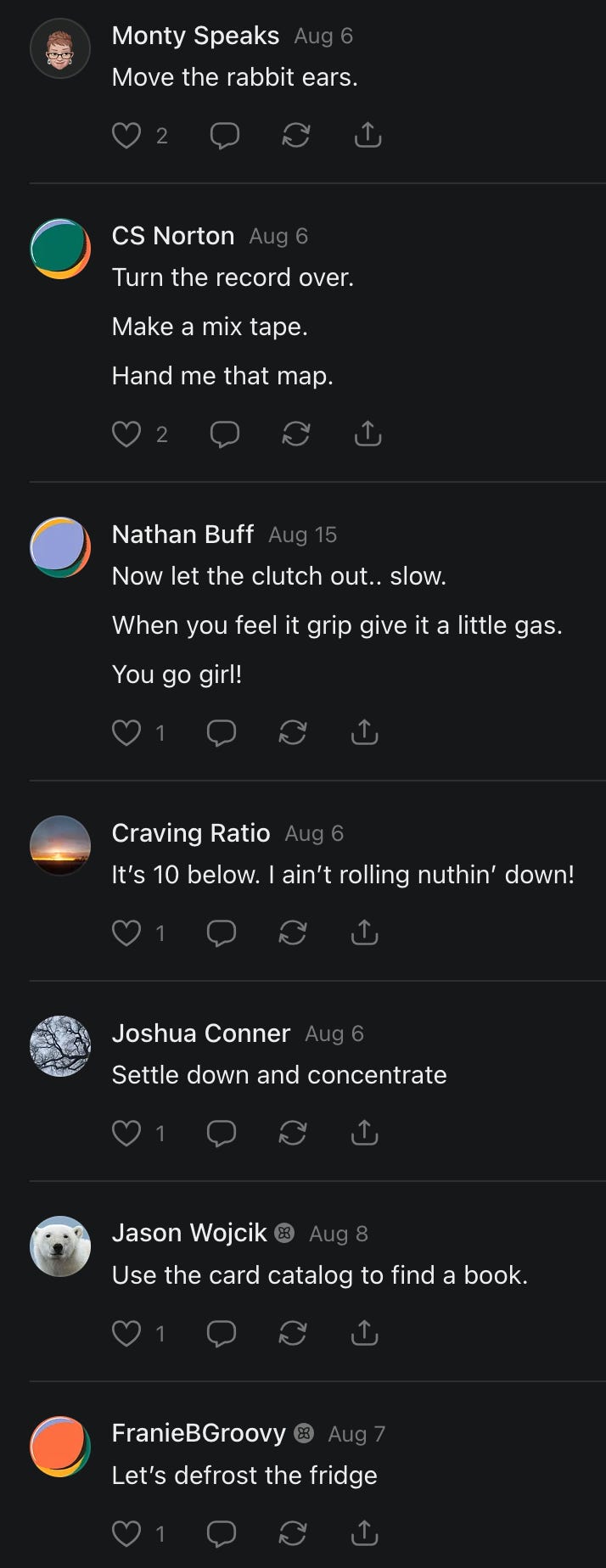Image resolution: width=606 pixels, height=1568 pixels.
Task: Share Joshua Conner's comment
Action: point(364,1133)
